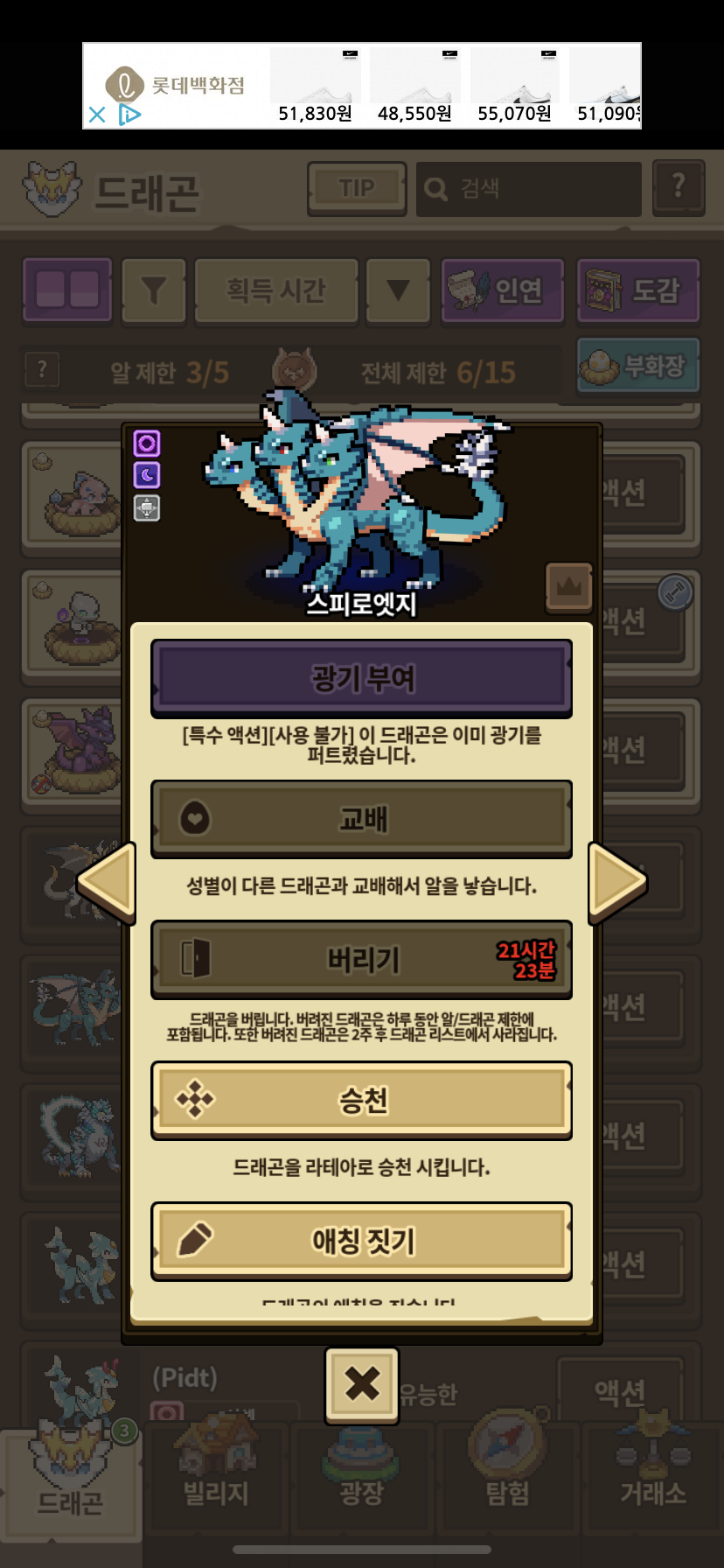Open the 롯데백화점 ad banner
The image size is (724, 1568).
(362, 86)
